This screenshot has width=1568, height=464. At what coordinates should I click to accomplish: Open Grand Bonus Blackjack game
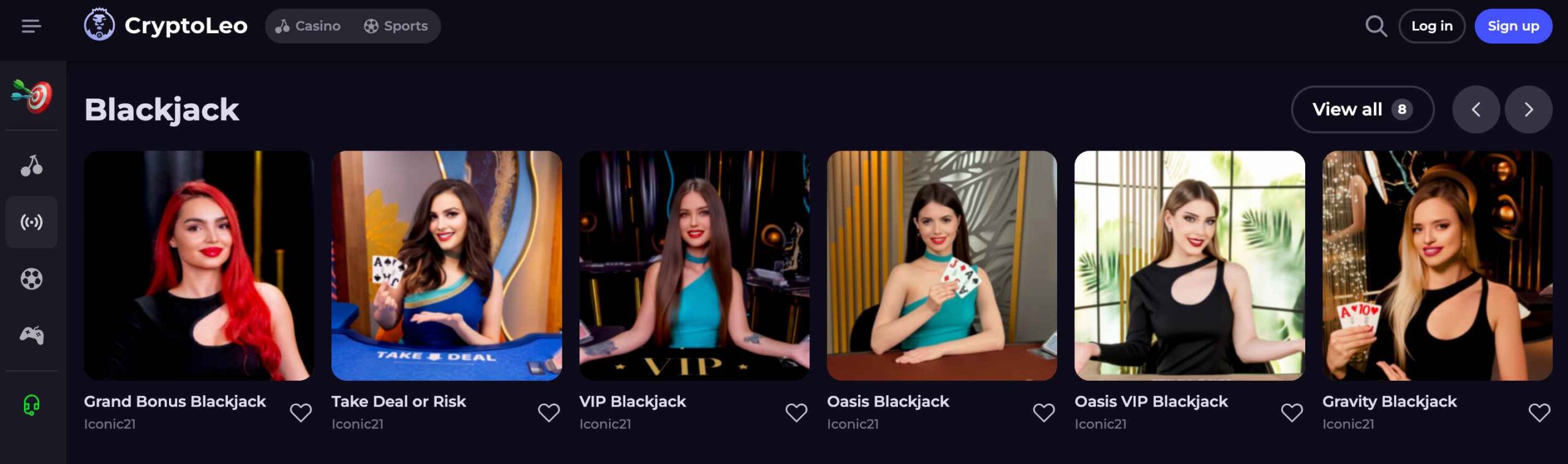[x=198, y=266]
